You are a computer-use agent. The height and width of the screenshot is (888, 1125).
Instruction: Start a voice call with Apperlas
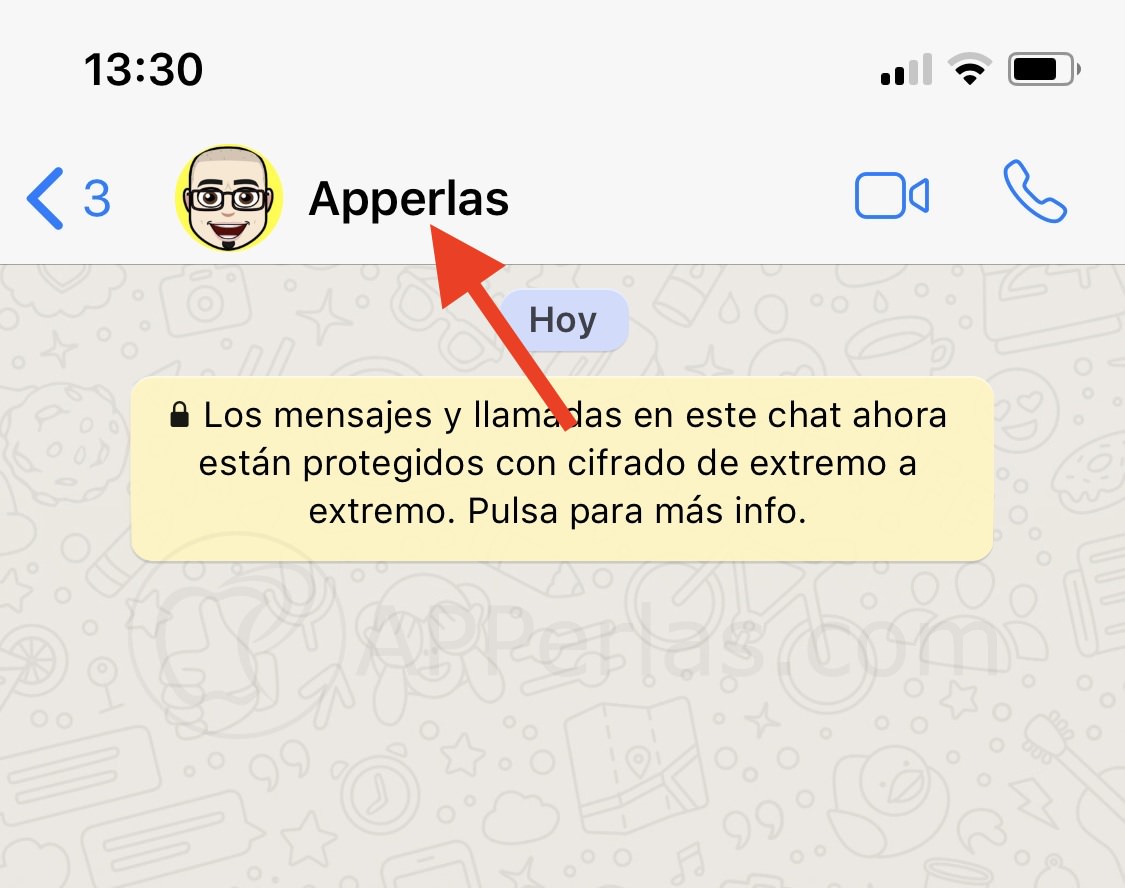click(1035, 192)
